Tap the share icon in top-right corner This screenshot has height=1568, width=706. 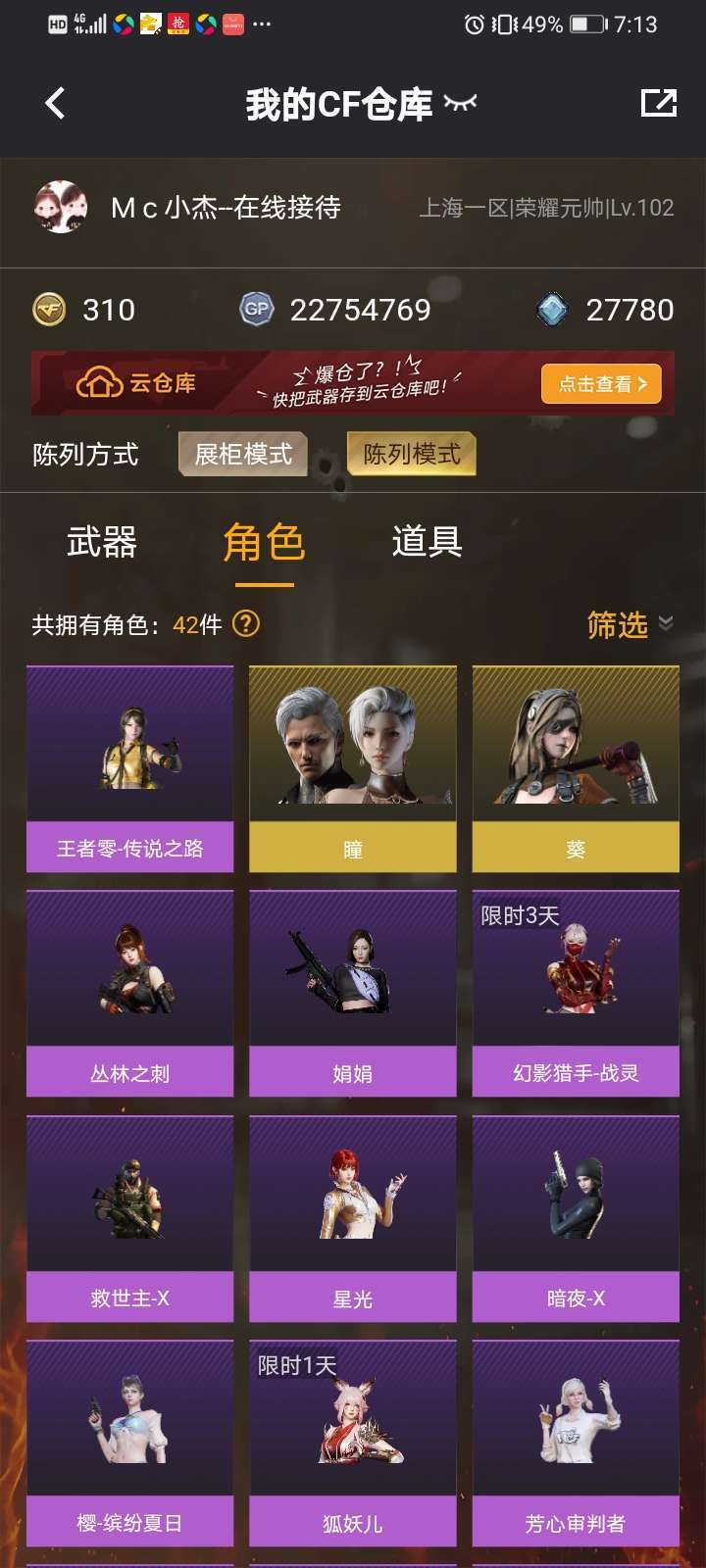click(658, 103)
